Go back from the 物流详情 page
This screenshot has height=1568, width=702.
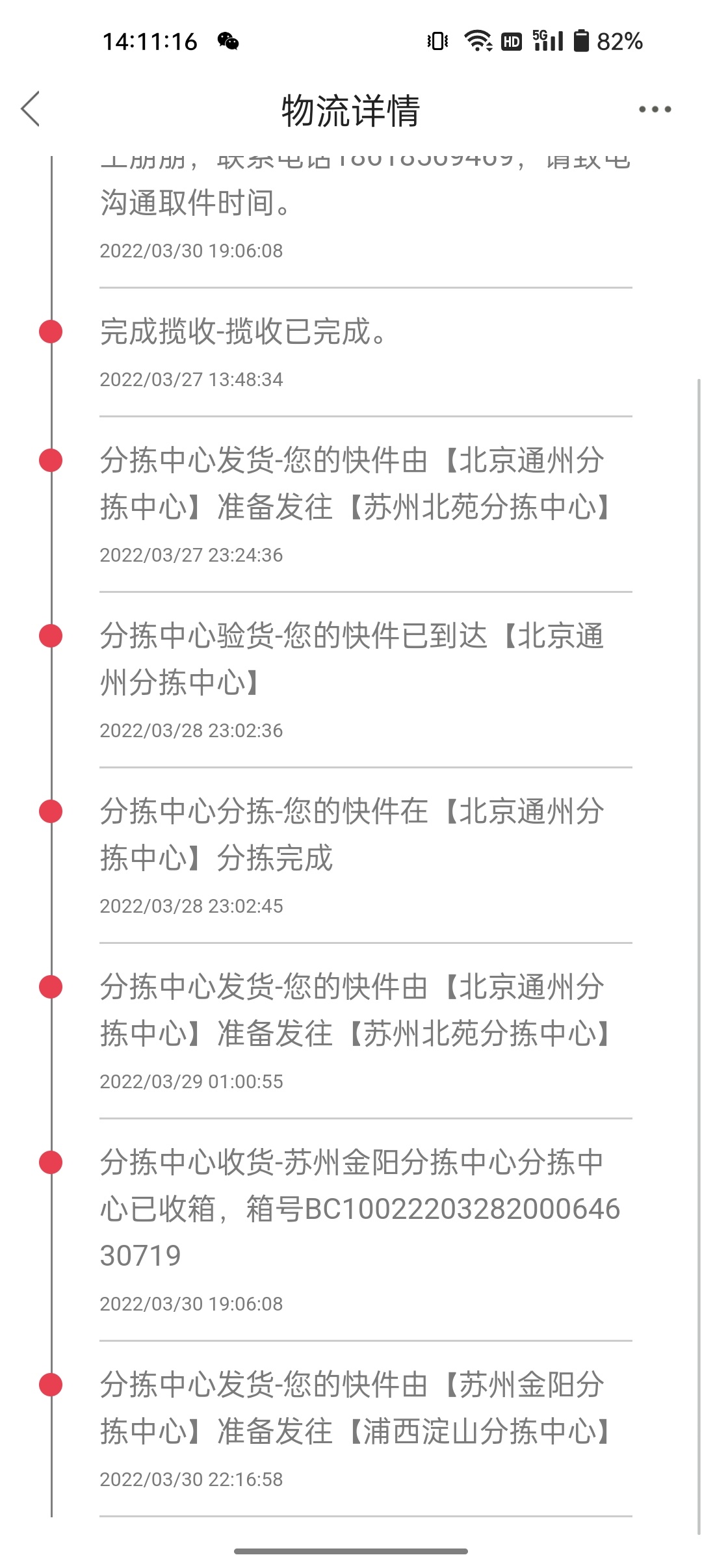coord(31,109)
